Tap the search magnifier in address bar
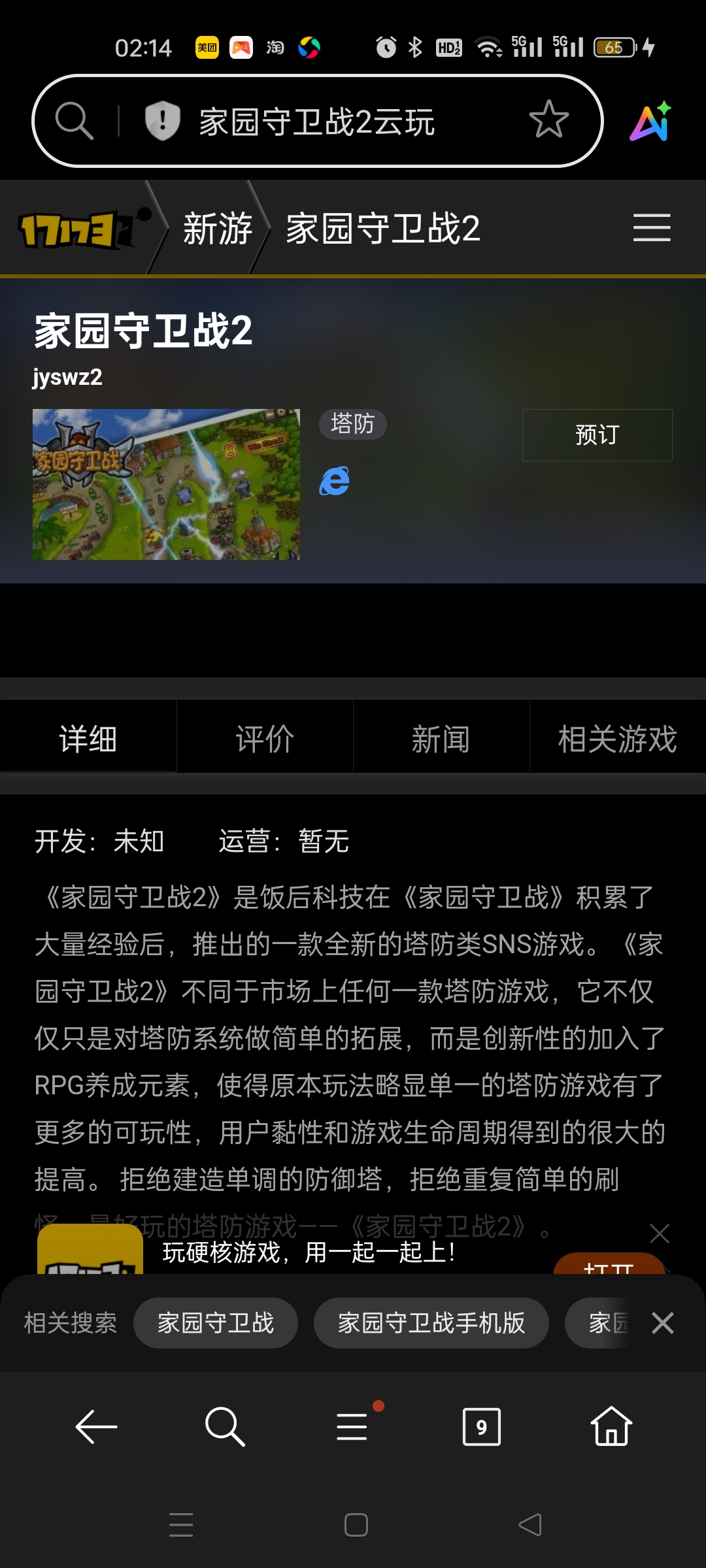The image size is (706, 1568). click(74, 121)
